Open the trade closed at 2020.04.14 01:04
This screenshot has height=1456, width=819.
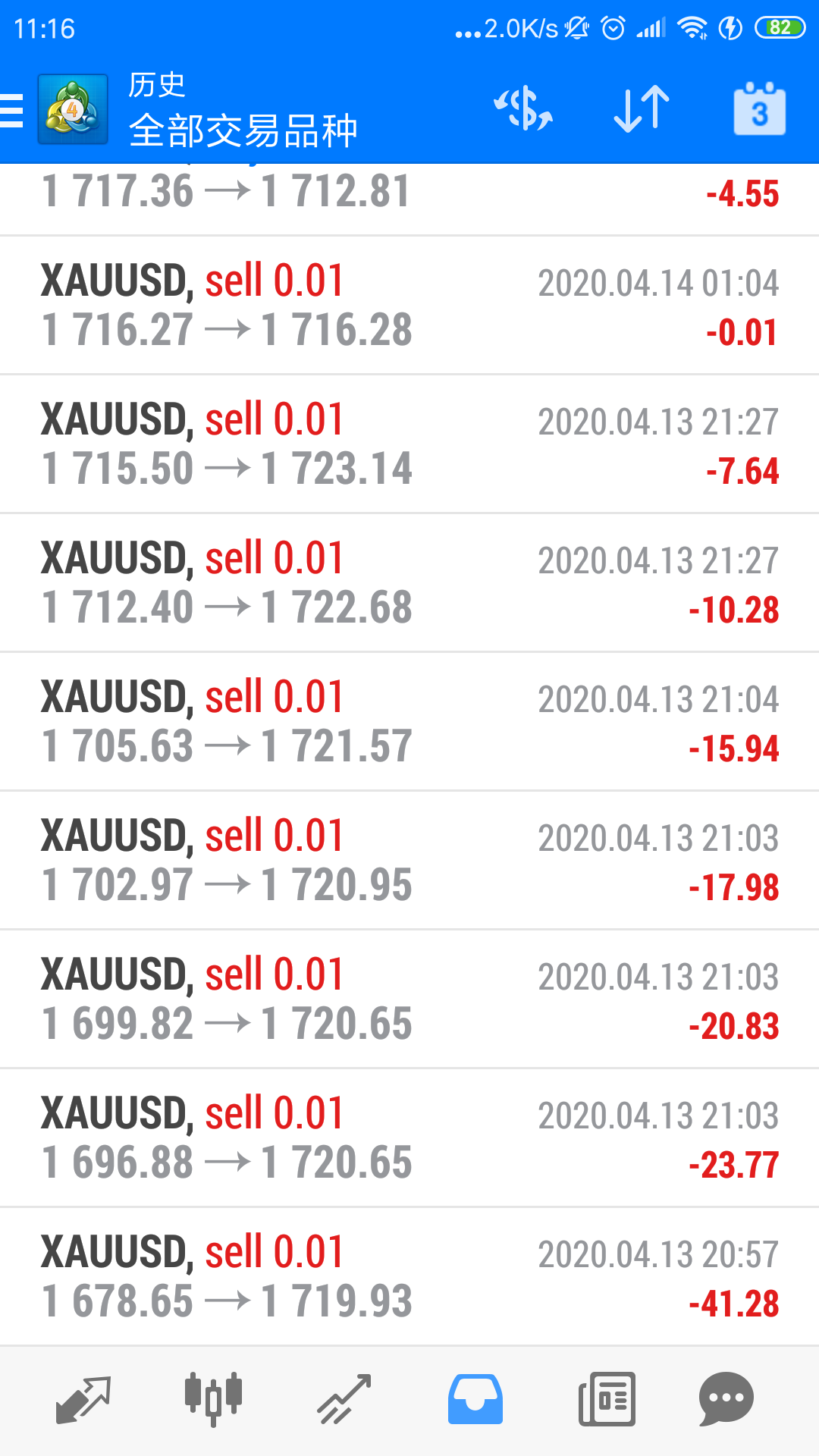point(409,305)
